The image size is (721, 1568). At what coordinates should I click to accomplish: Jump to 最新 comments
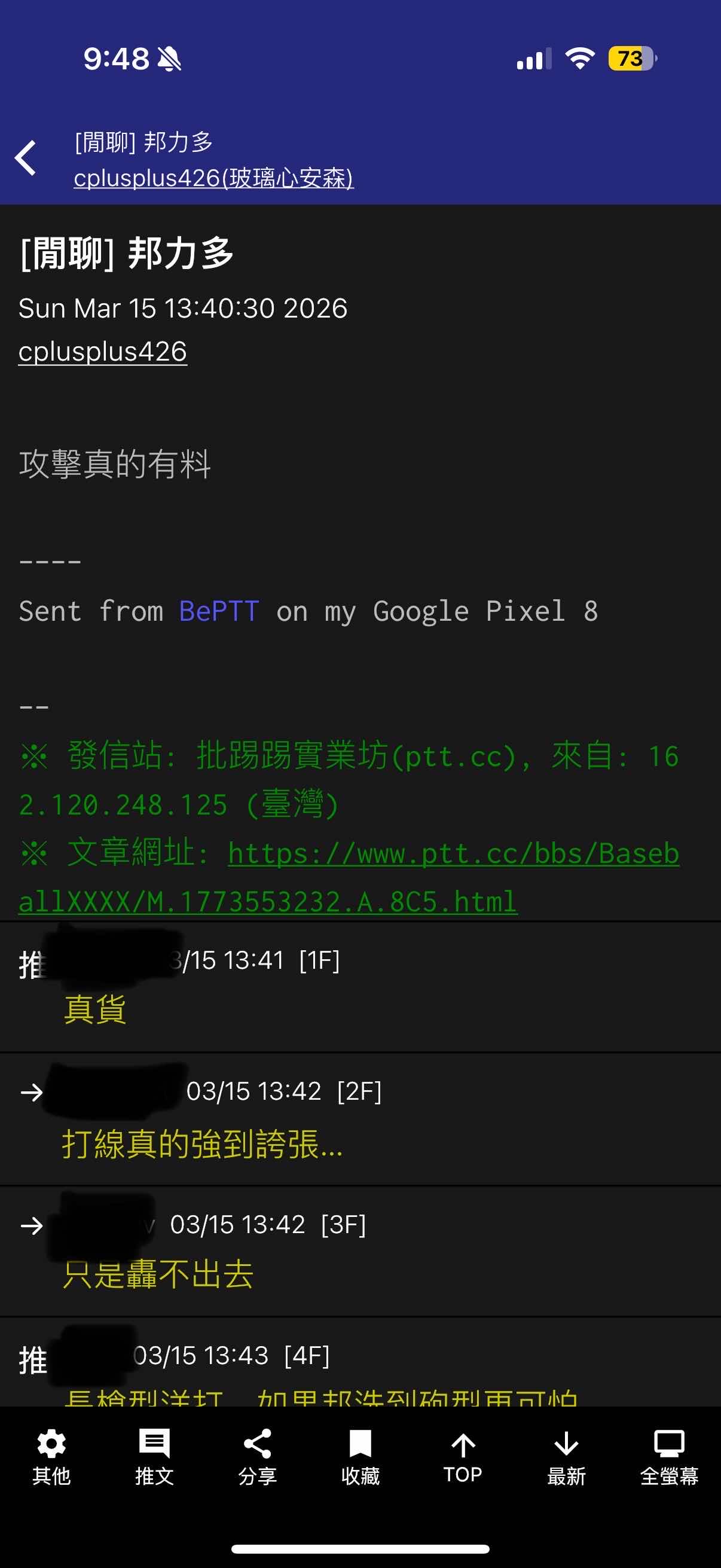[x=566, y=1456]
